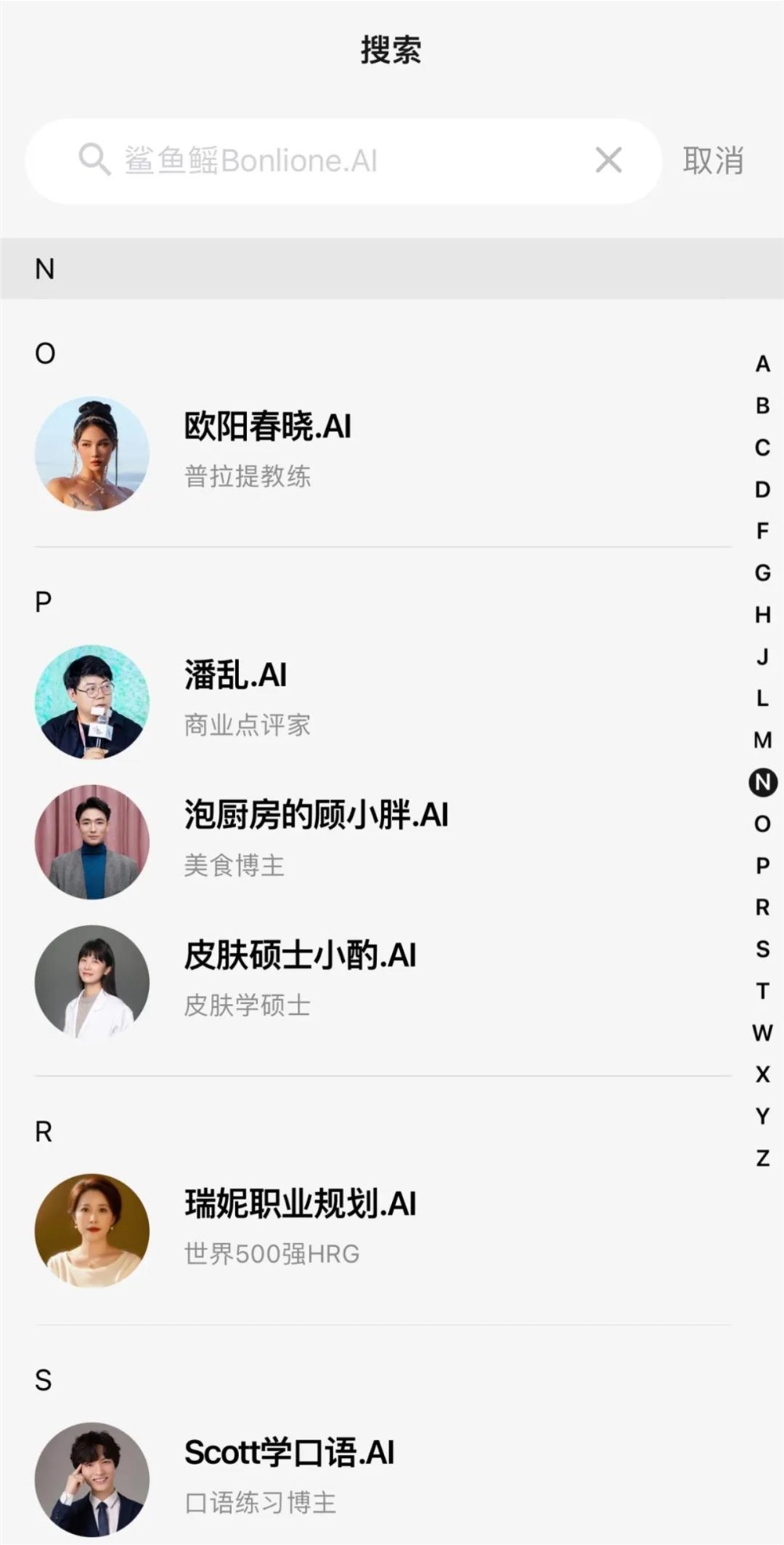Screen dimensions: 784x1545
Task: Click the magnifying glass search icon
Action: (94, 160)
